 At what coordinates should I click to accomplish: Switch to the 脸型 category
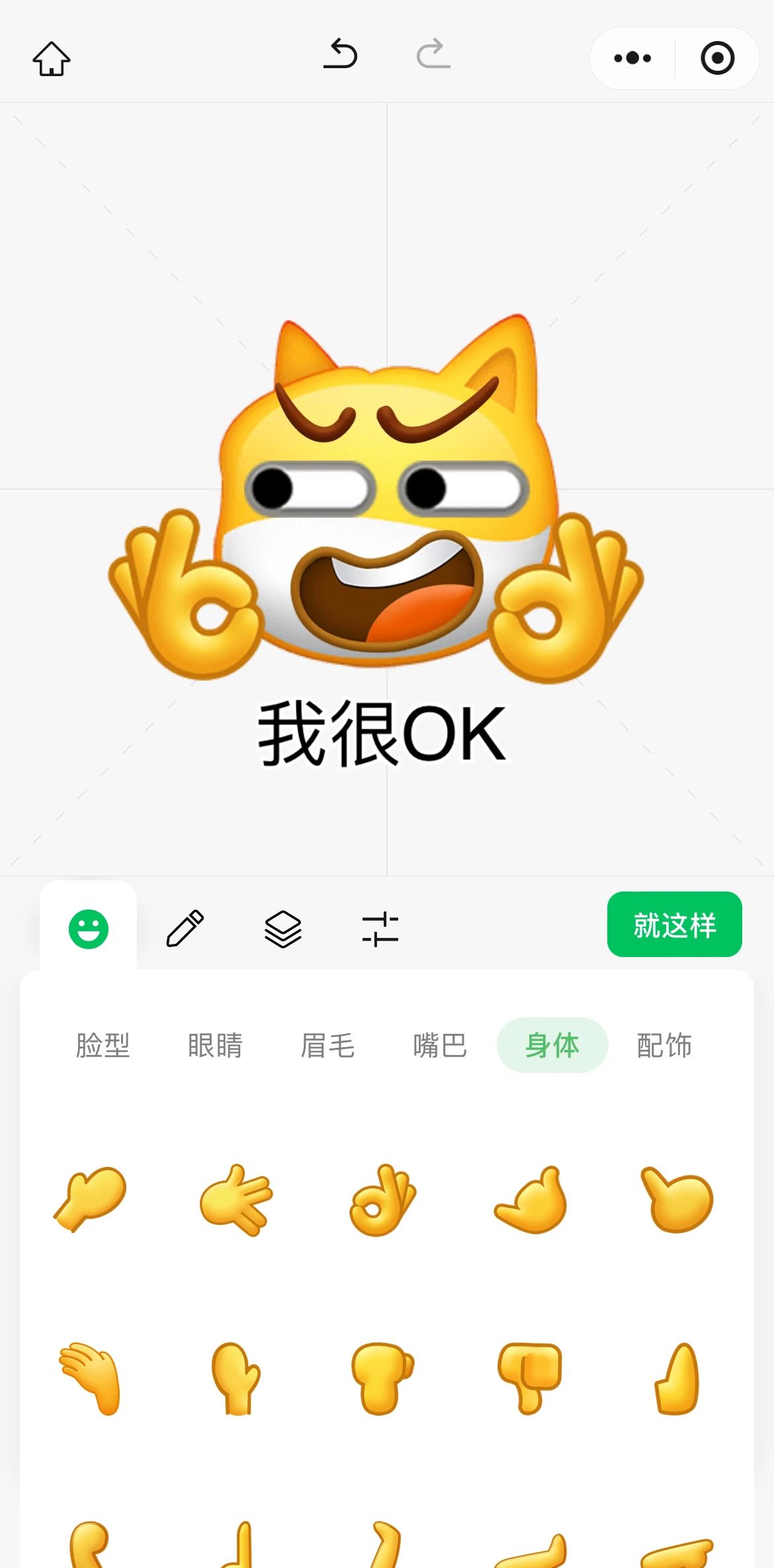[103, 1046]
